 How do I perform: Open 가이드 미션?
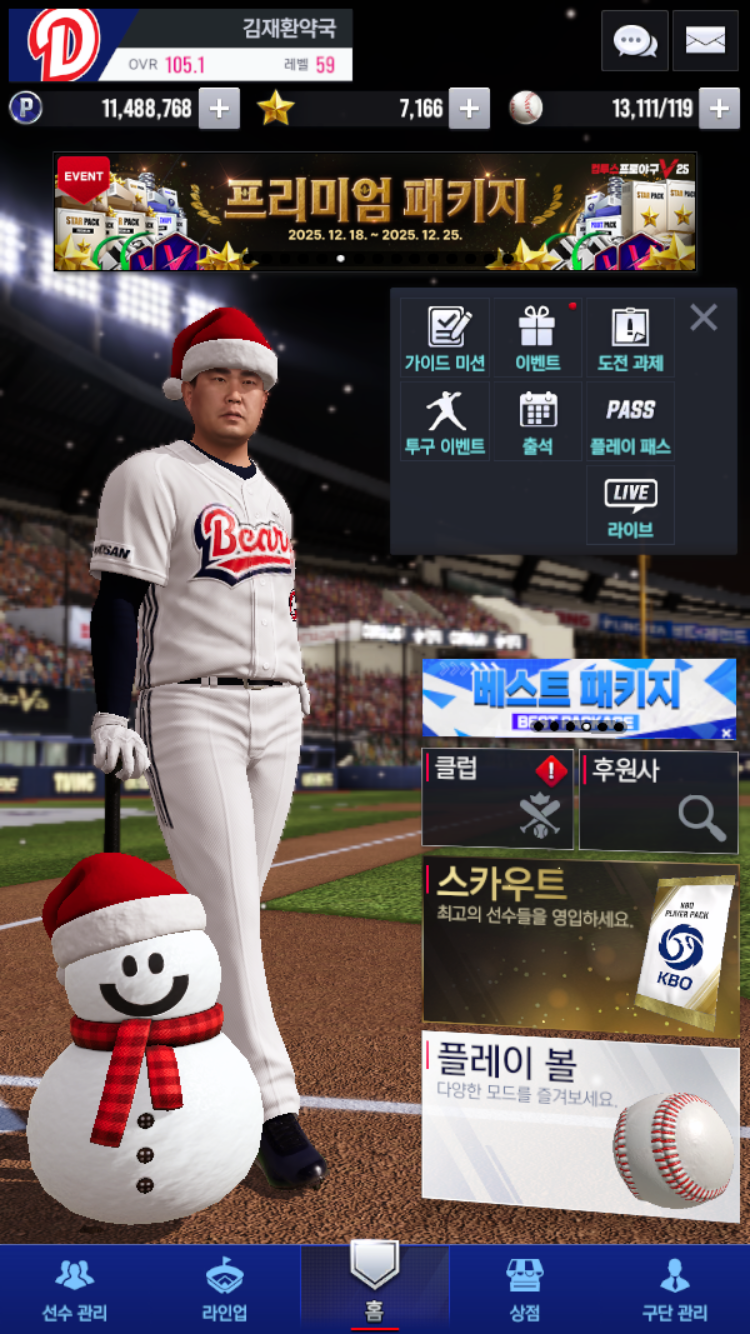[445, 339]
